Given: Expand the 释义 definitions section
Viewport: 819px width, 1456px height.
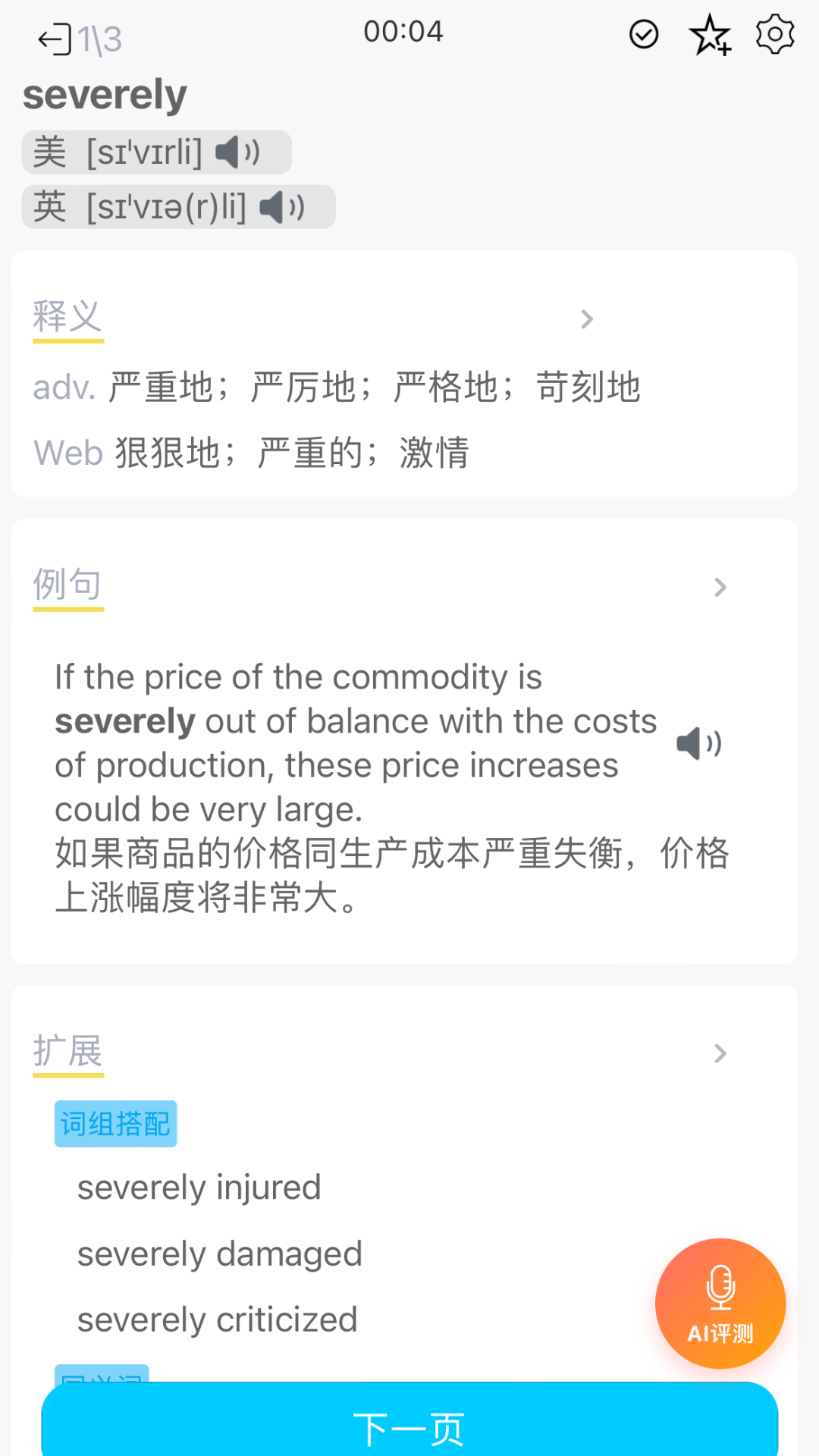Looking at the screenshot, I should tap(588, 318).
